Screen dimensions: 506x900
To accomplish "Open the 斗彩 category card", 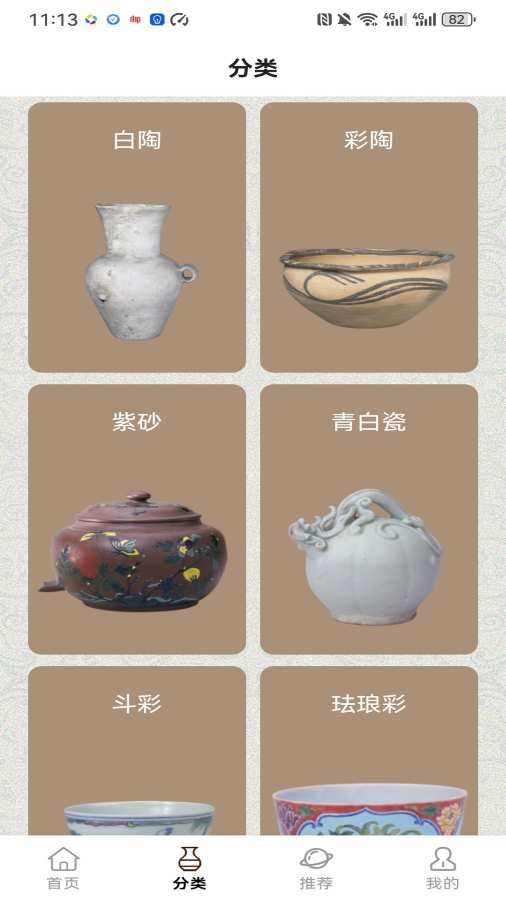I will pos(137,750).
